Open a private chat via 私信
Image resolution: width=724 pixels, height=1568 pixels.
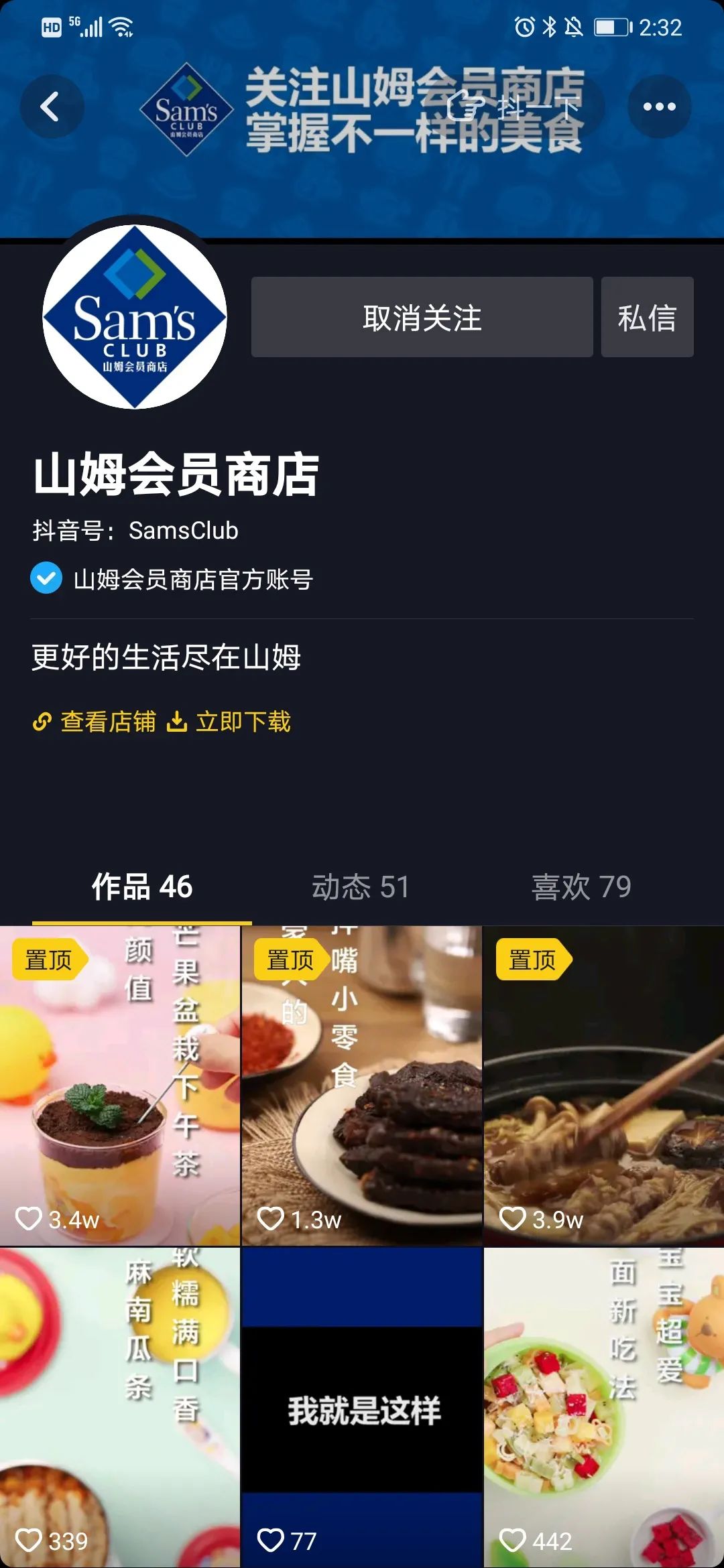646,317
